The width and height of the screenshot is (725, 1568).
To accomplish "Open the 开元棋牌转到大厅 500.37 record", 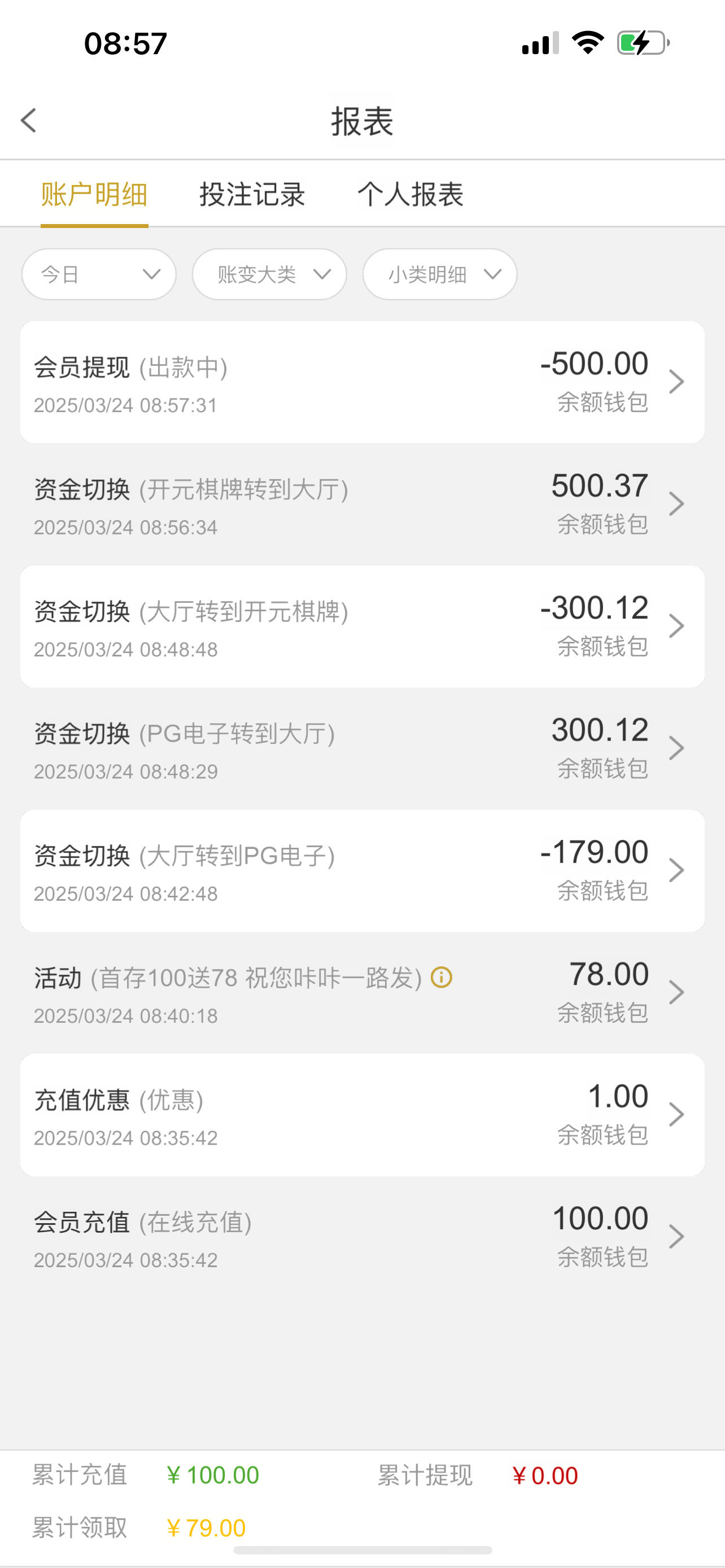I will click(362, 505).
